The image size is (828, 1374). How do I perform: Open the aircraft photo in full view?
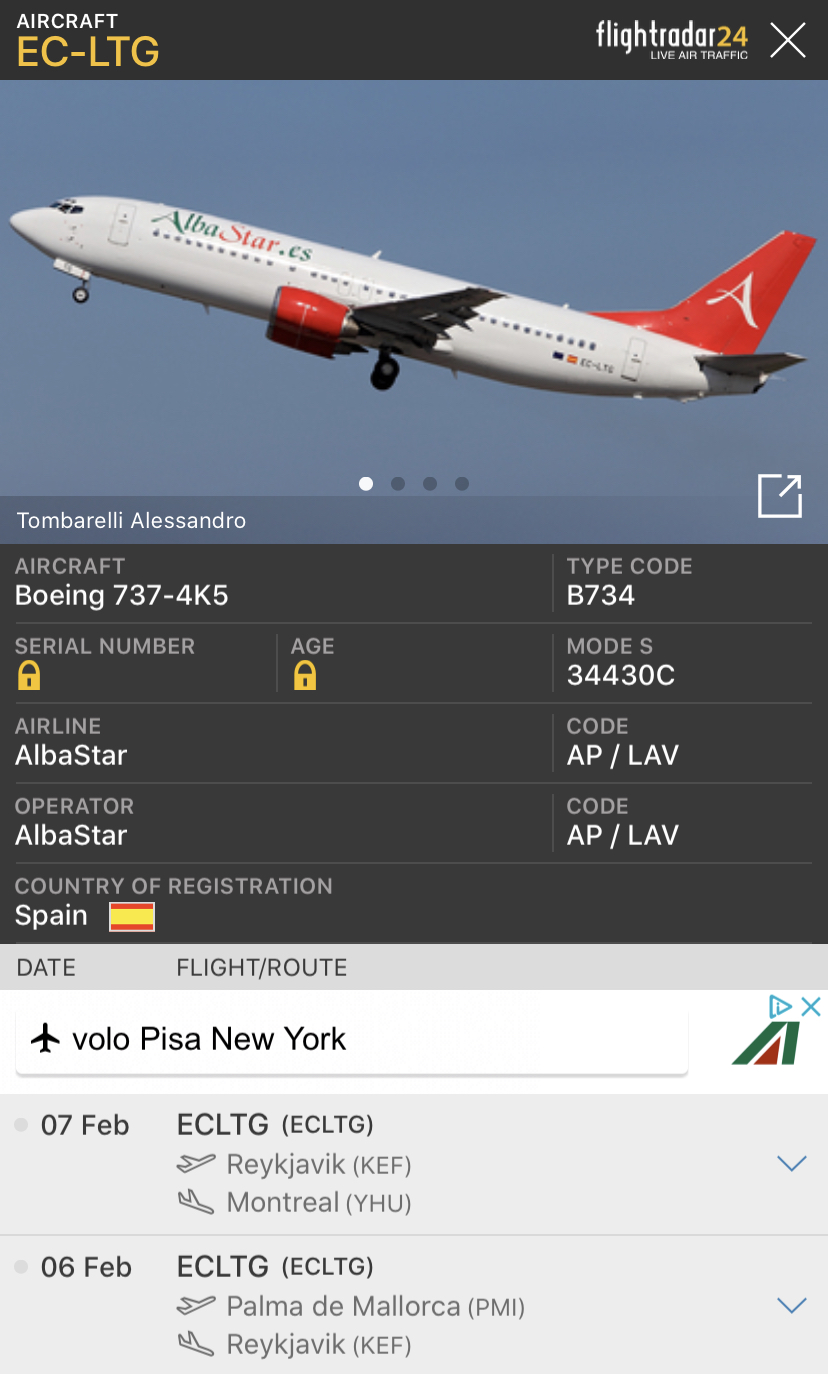pyautogui.click(x=780, y=496)
